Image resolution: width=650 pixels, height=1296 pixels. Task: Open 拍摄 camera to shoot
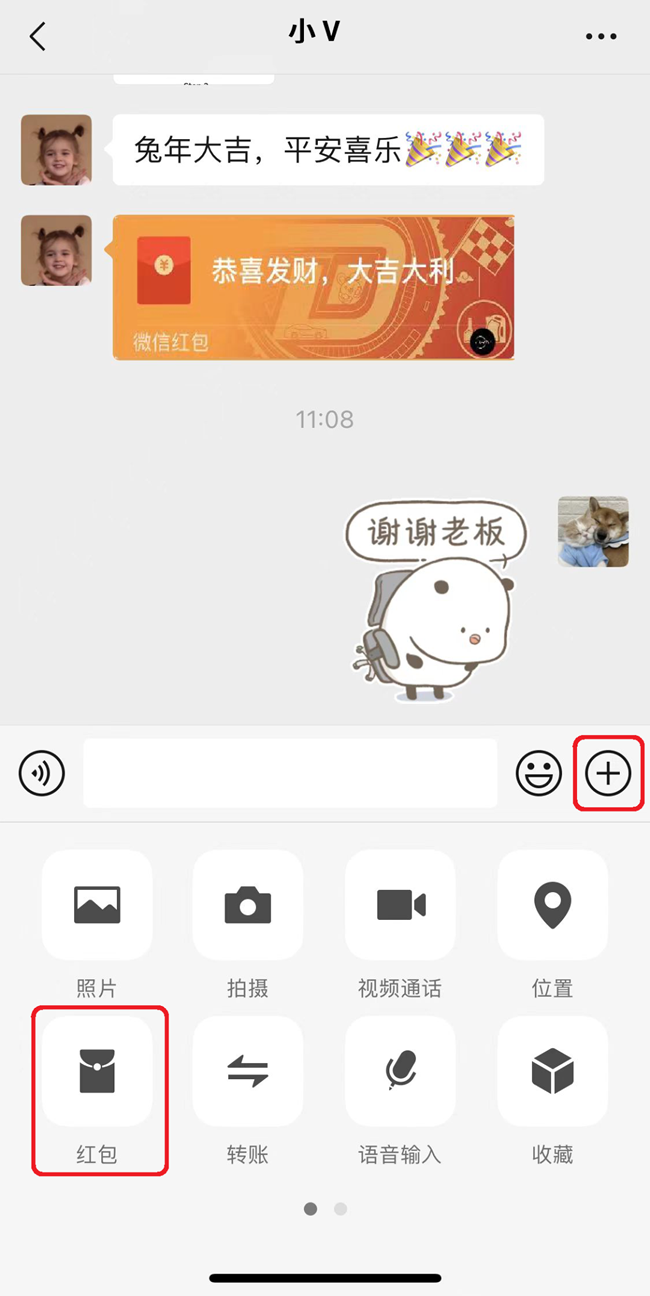tap(248, 905)
